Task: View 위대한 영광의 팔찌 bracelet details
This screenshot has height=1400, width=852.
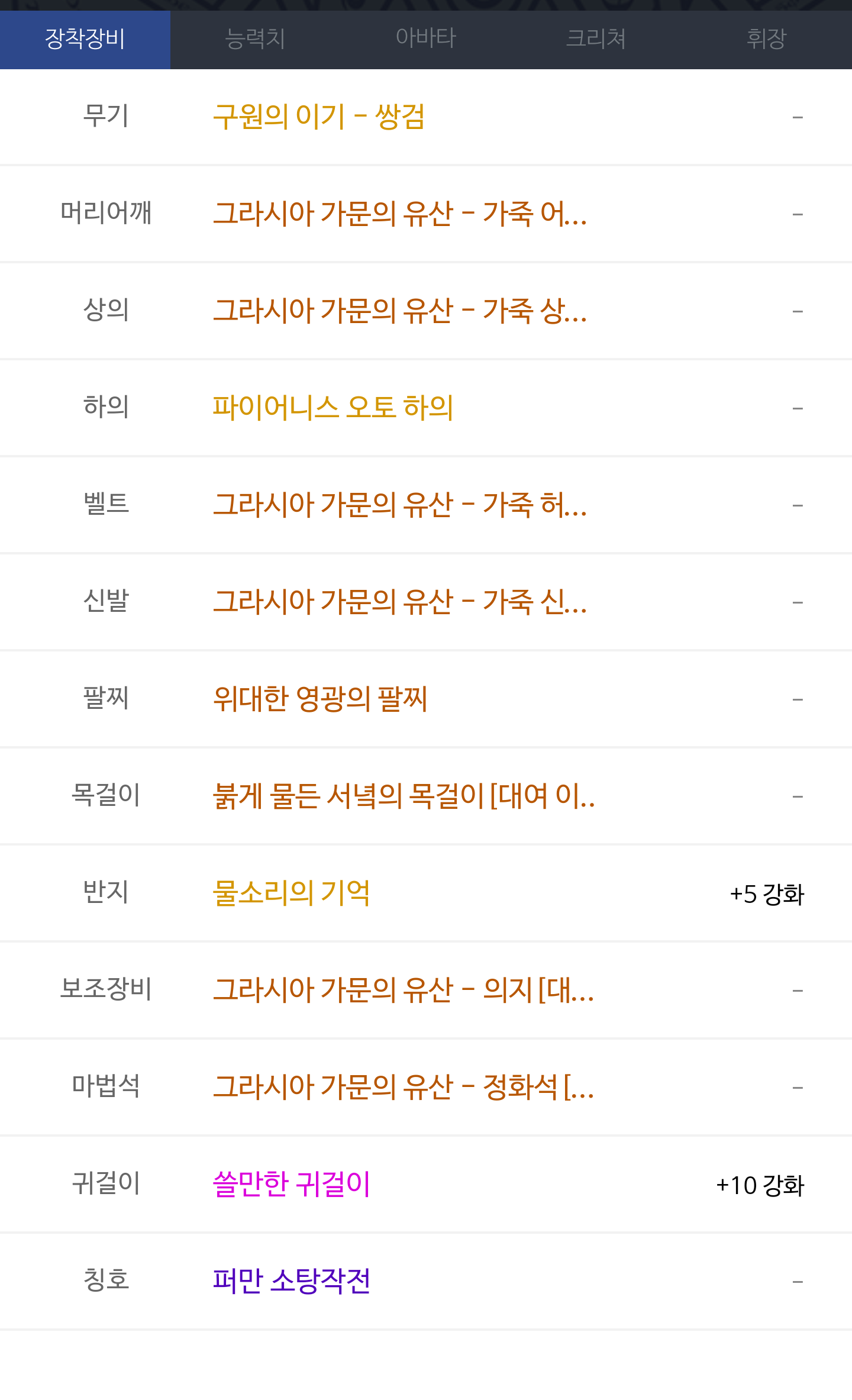Action: 320,699
